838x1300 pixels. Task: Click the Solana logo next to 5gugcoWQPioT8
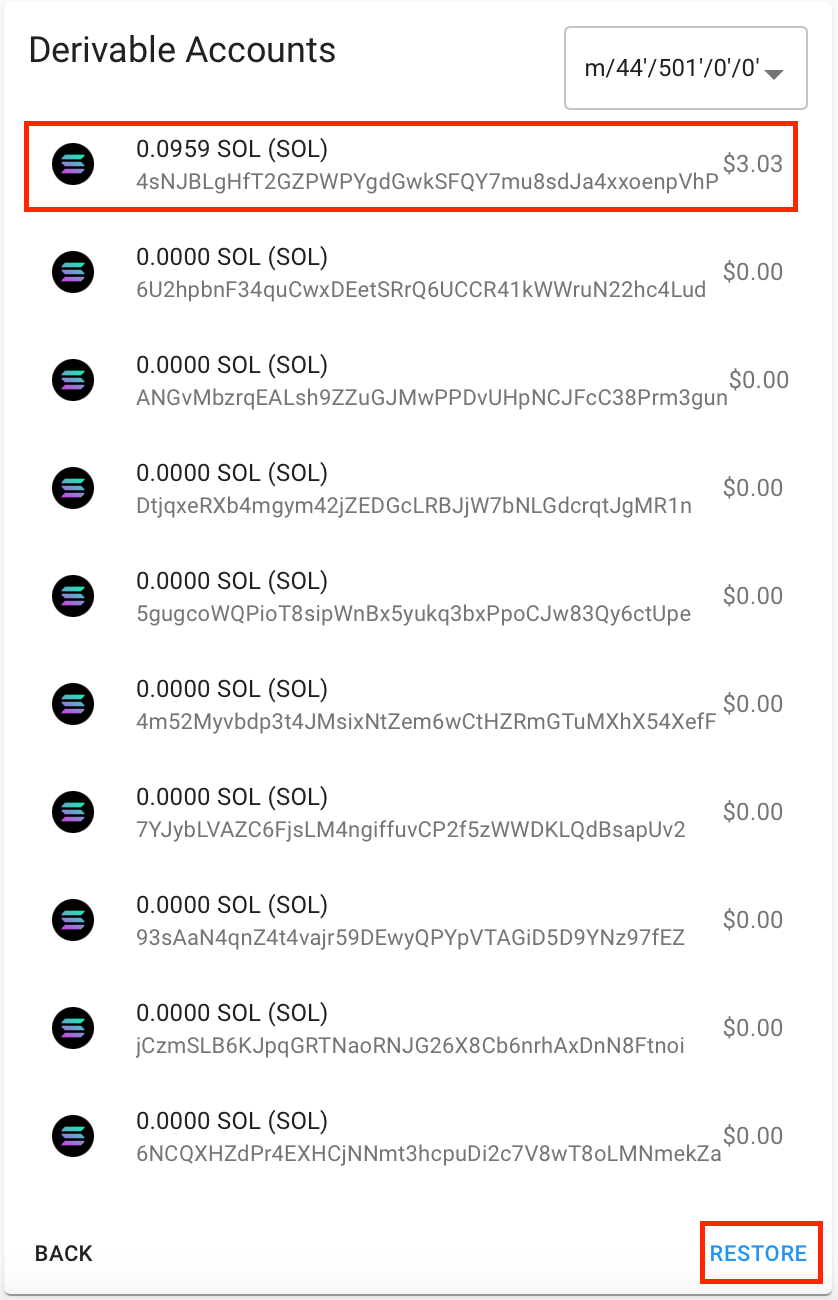pos(72,596)
